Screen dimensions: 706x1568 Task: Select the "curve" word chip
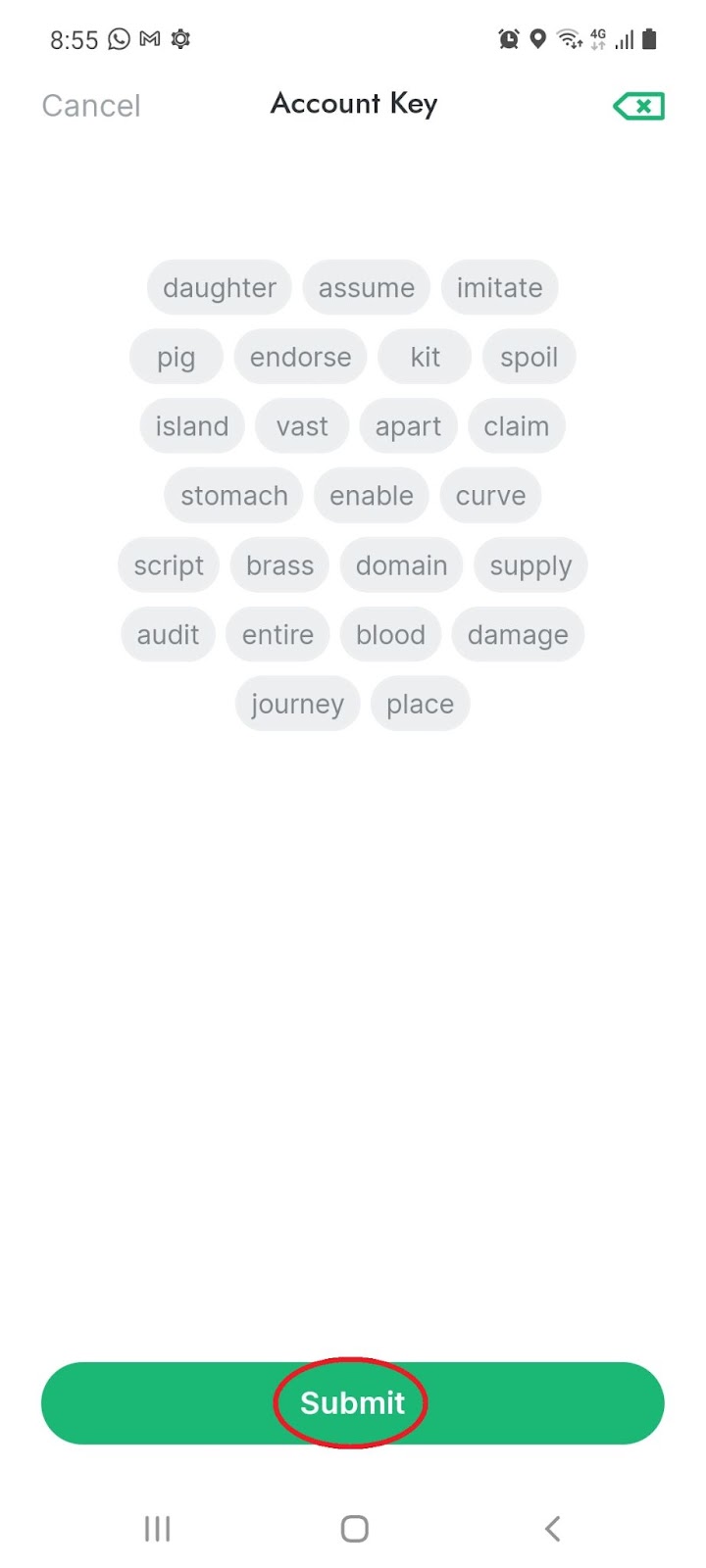(x=490, y=496)
